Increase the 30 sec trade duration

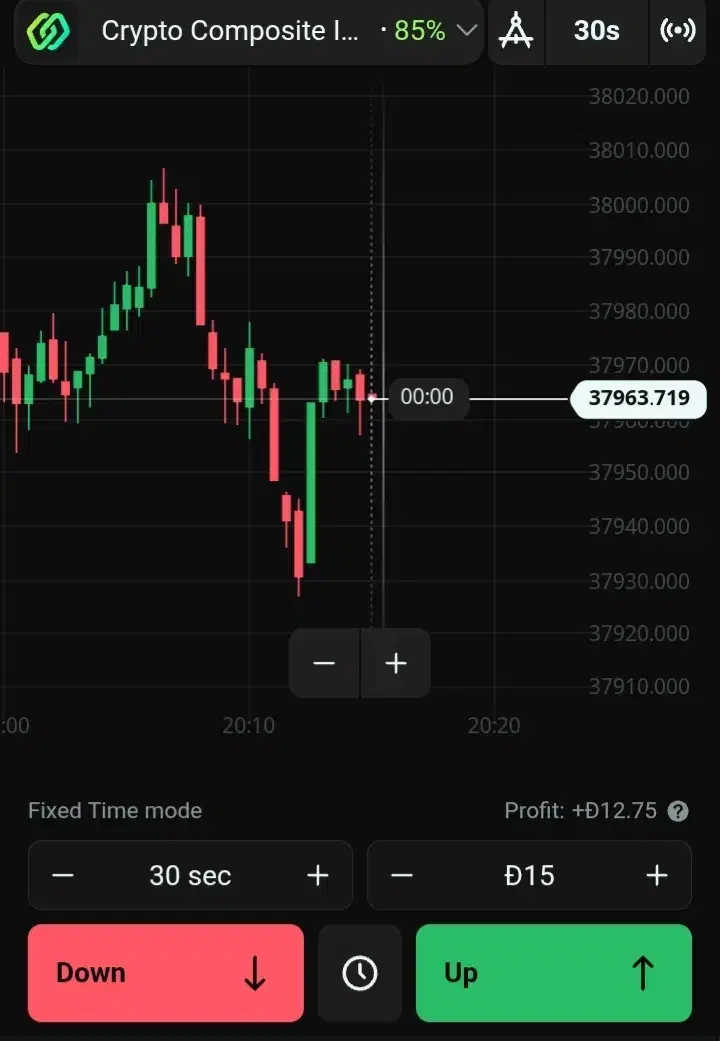[x=317, y=876]
